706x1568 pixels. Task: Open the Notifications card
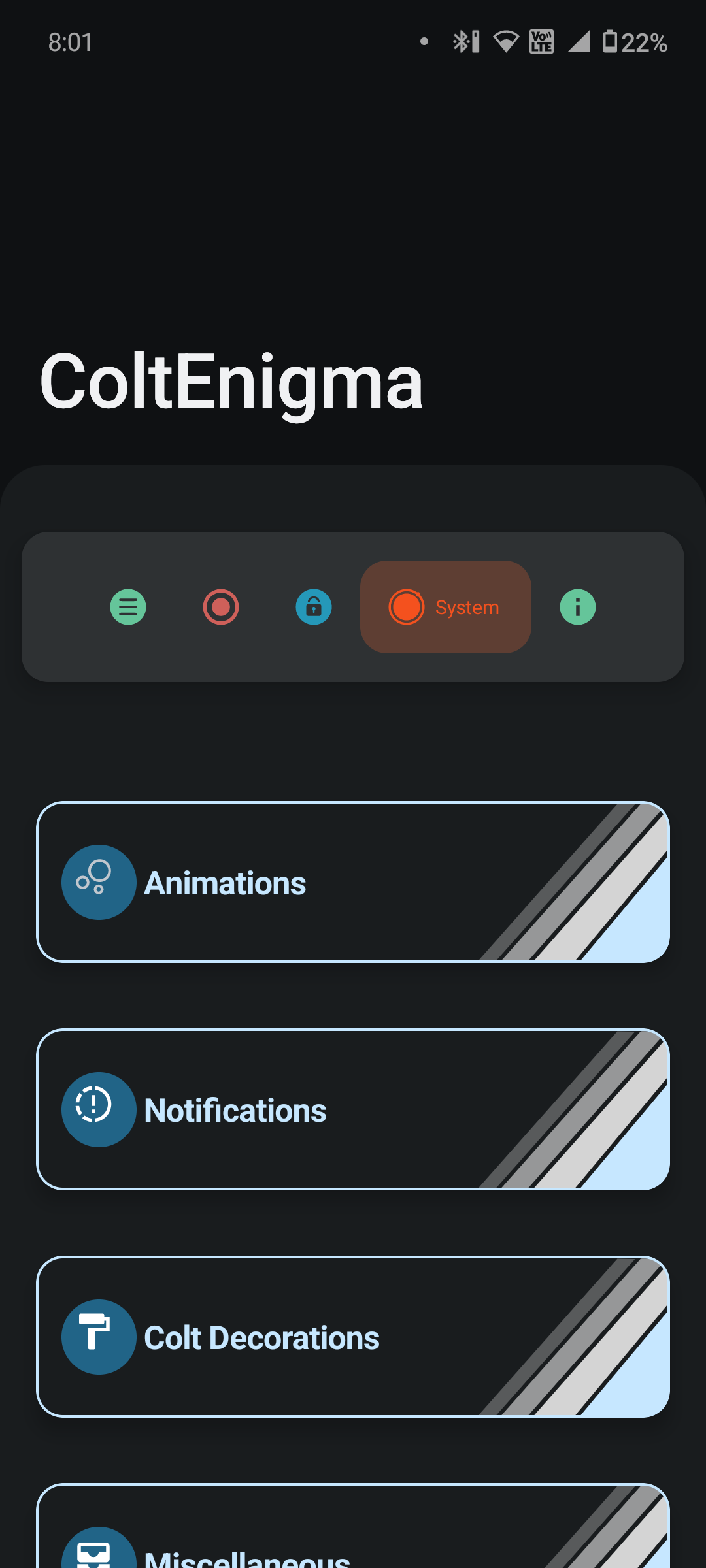(353, 1109)
